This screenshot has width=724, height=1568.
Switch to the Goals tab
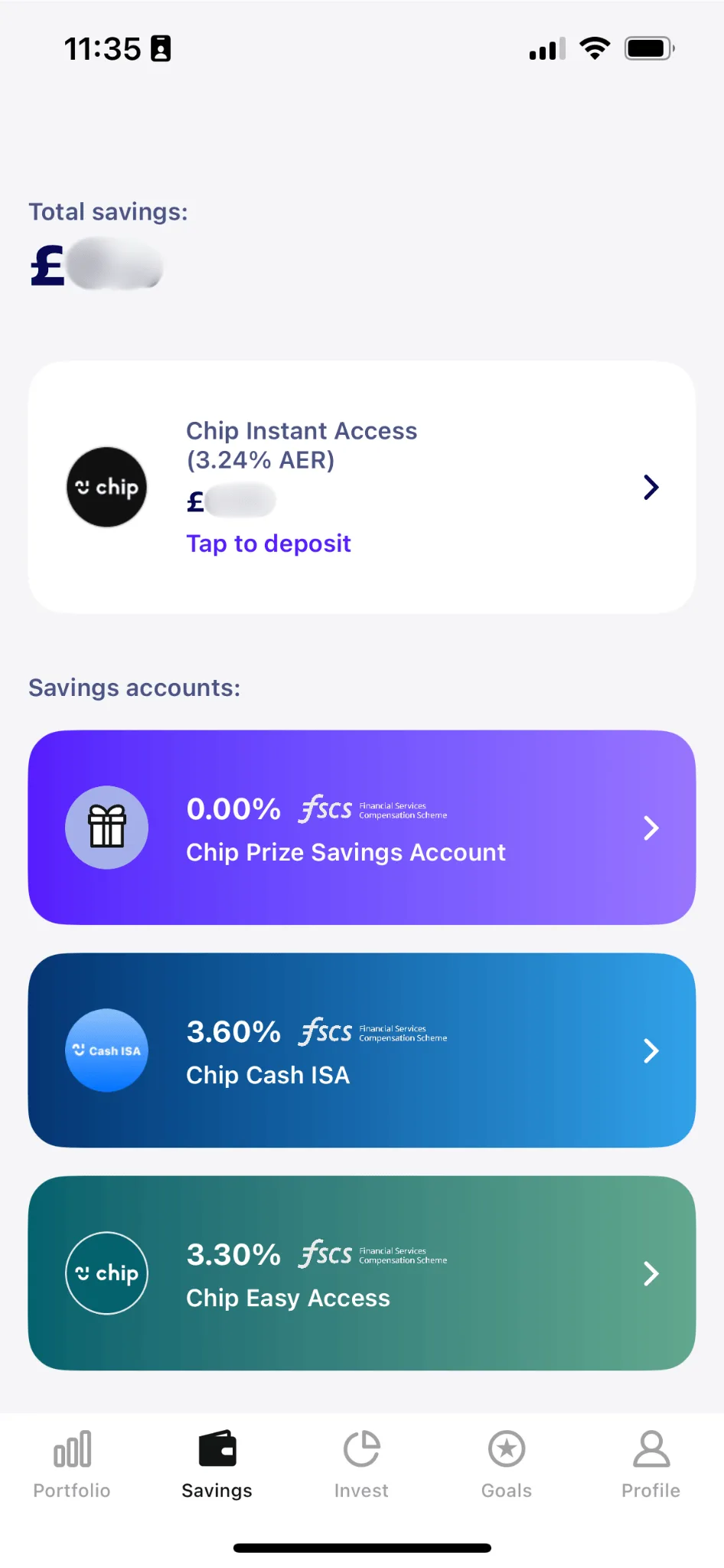click(506, 1464)
